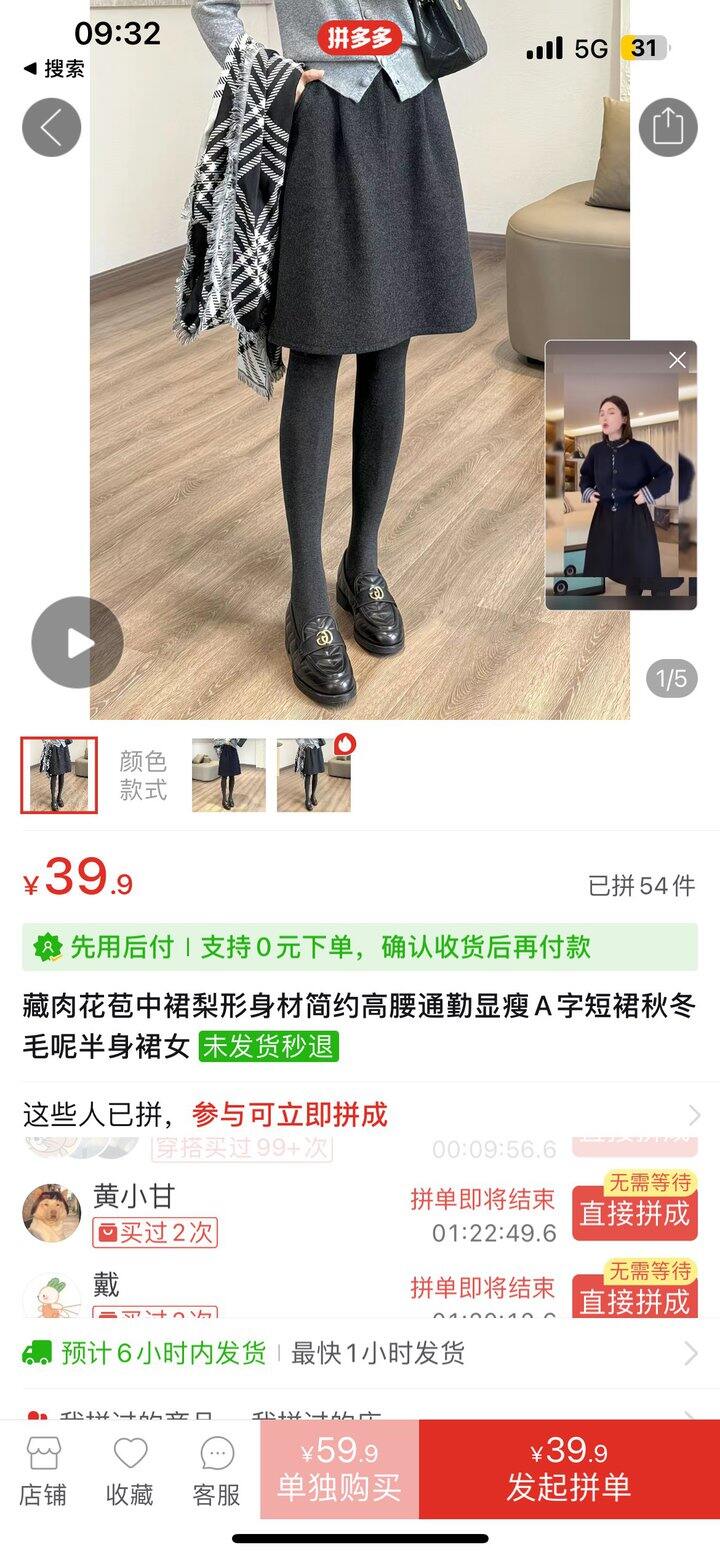Screen dimensions: 720x1558
Task: Go back using the arrow button
Action: pyautogui.click(x=51, y=127)
